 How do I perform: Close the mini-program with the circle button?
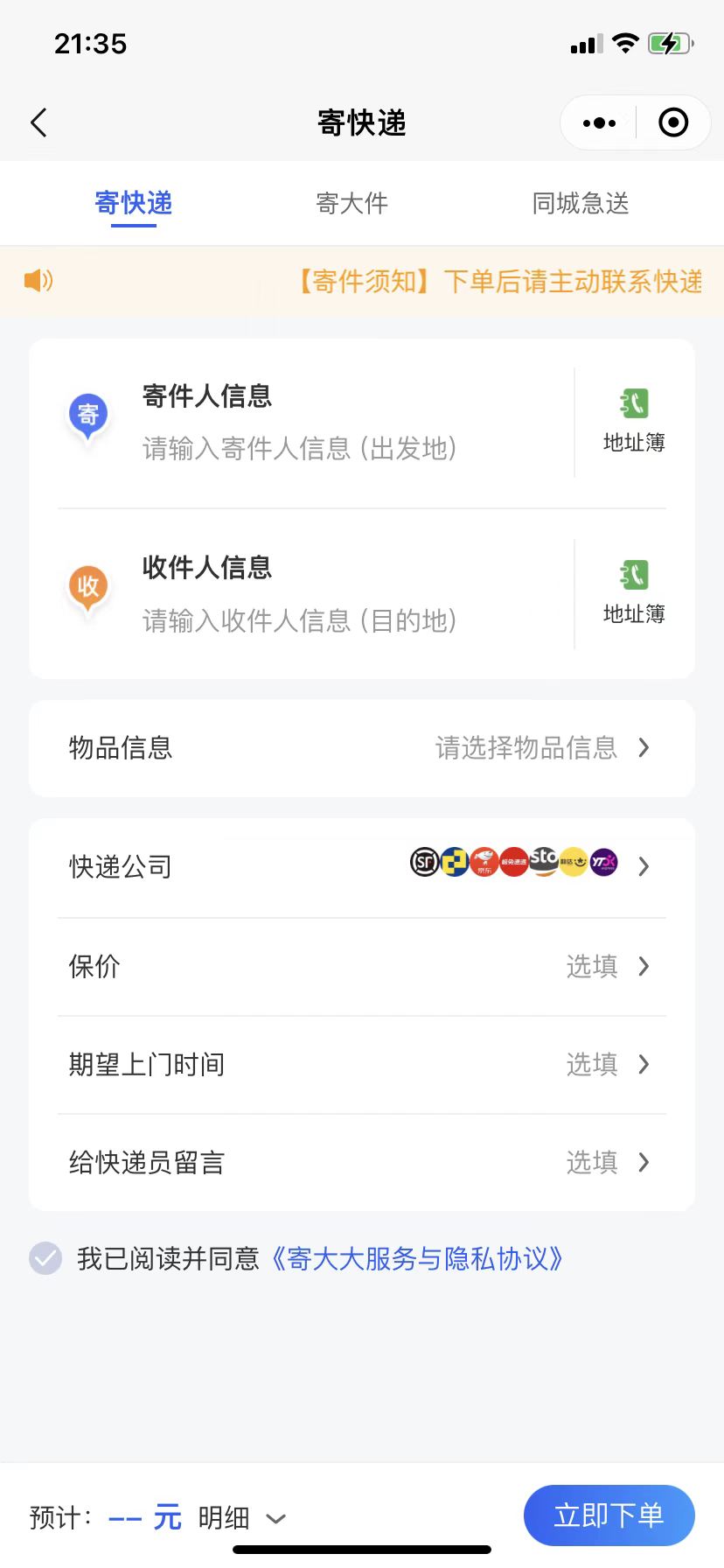672,123
